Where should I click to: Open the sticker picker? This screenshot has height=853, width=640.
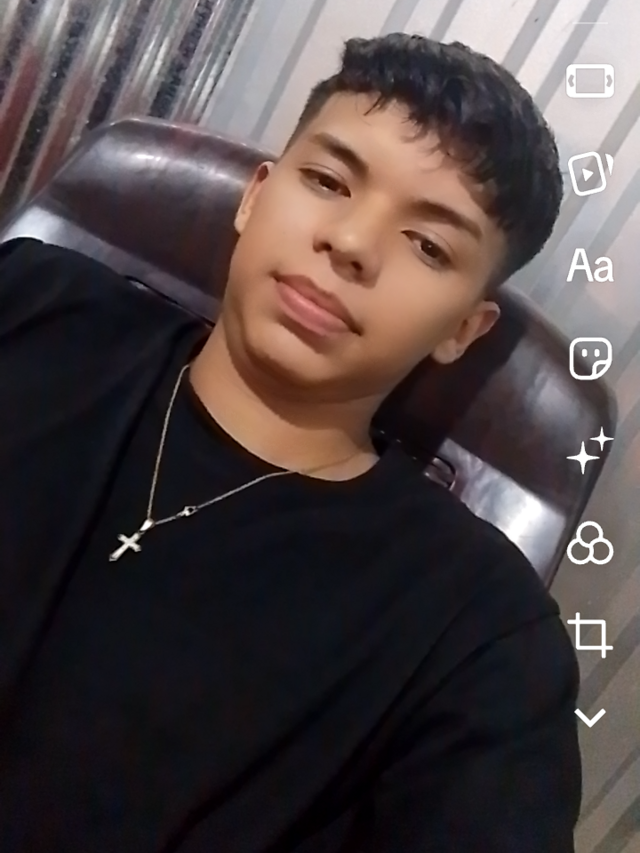(590, 358)
